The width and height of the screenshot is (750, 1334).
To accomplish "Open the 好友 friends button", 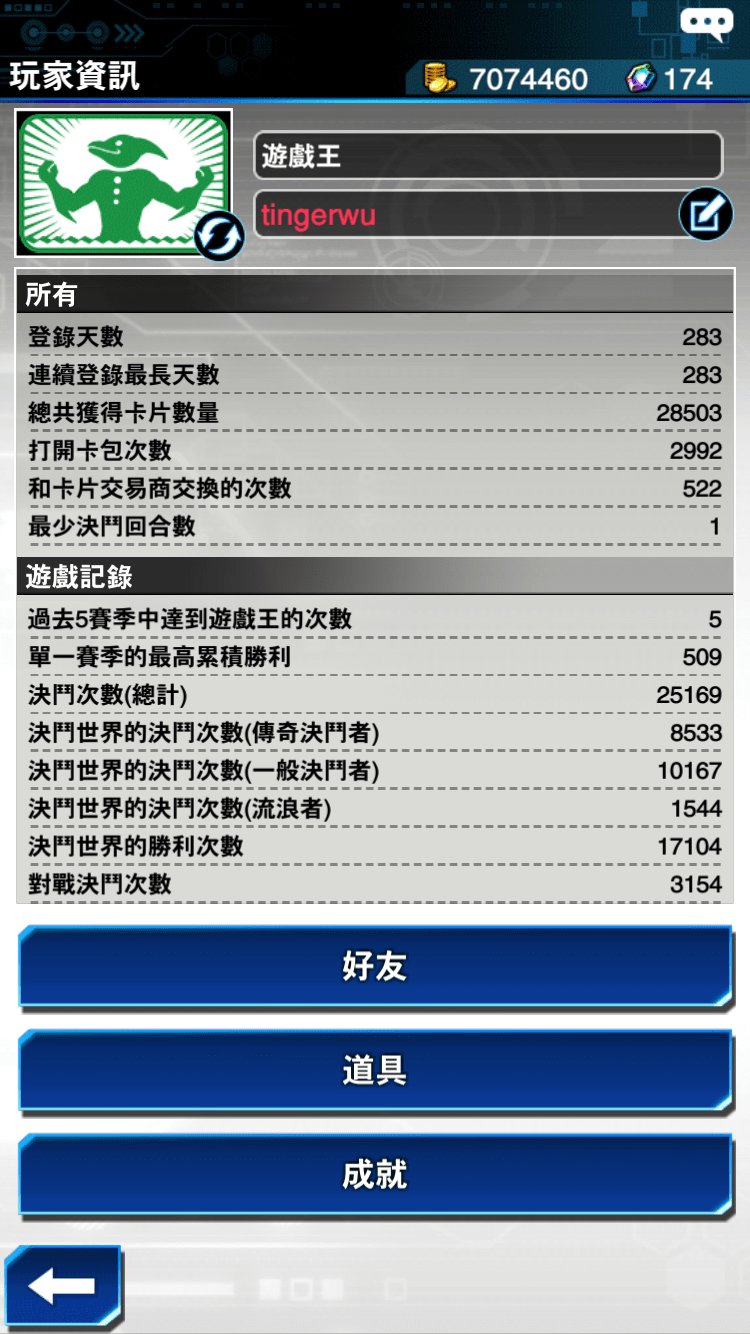I will [x=375, y=967].
